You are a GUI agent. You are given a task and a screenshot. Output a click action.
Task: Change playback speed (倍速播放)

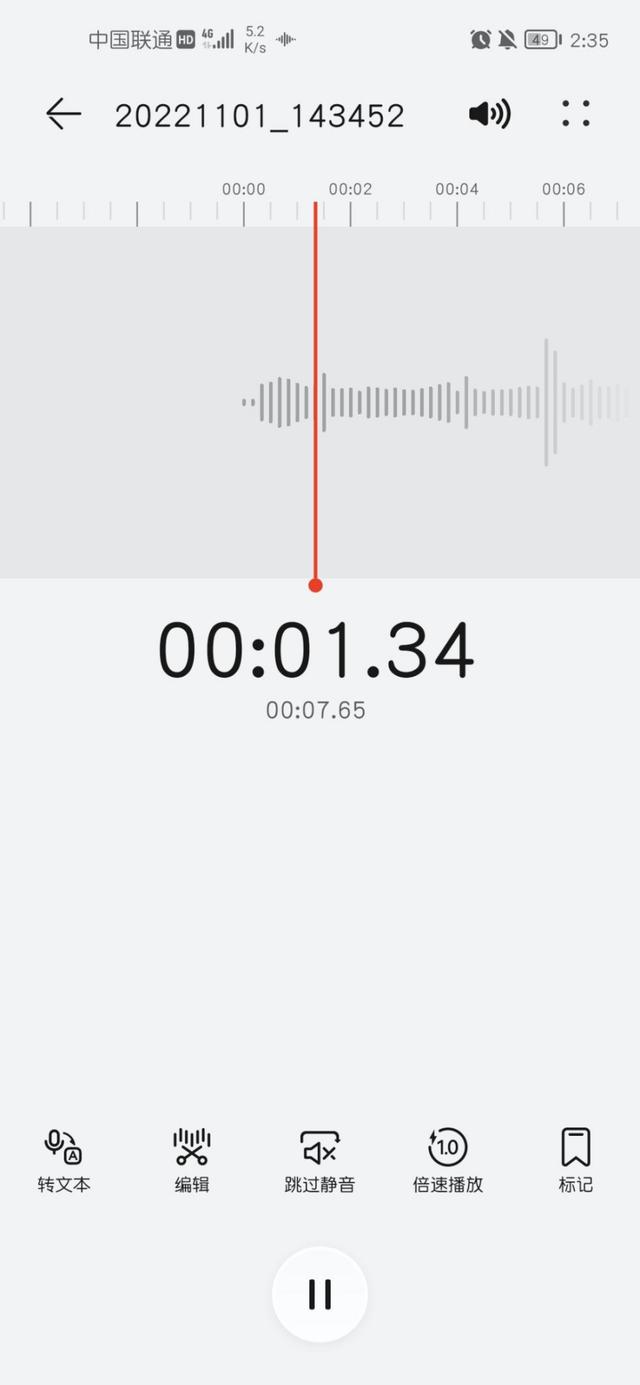coord(448,1160)
